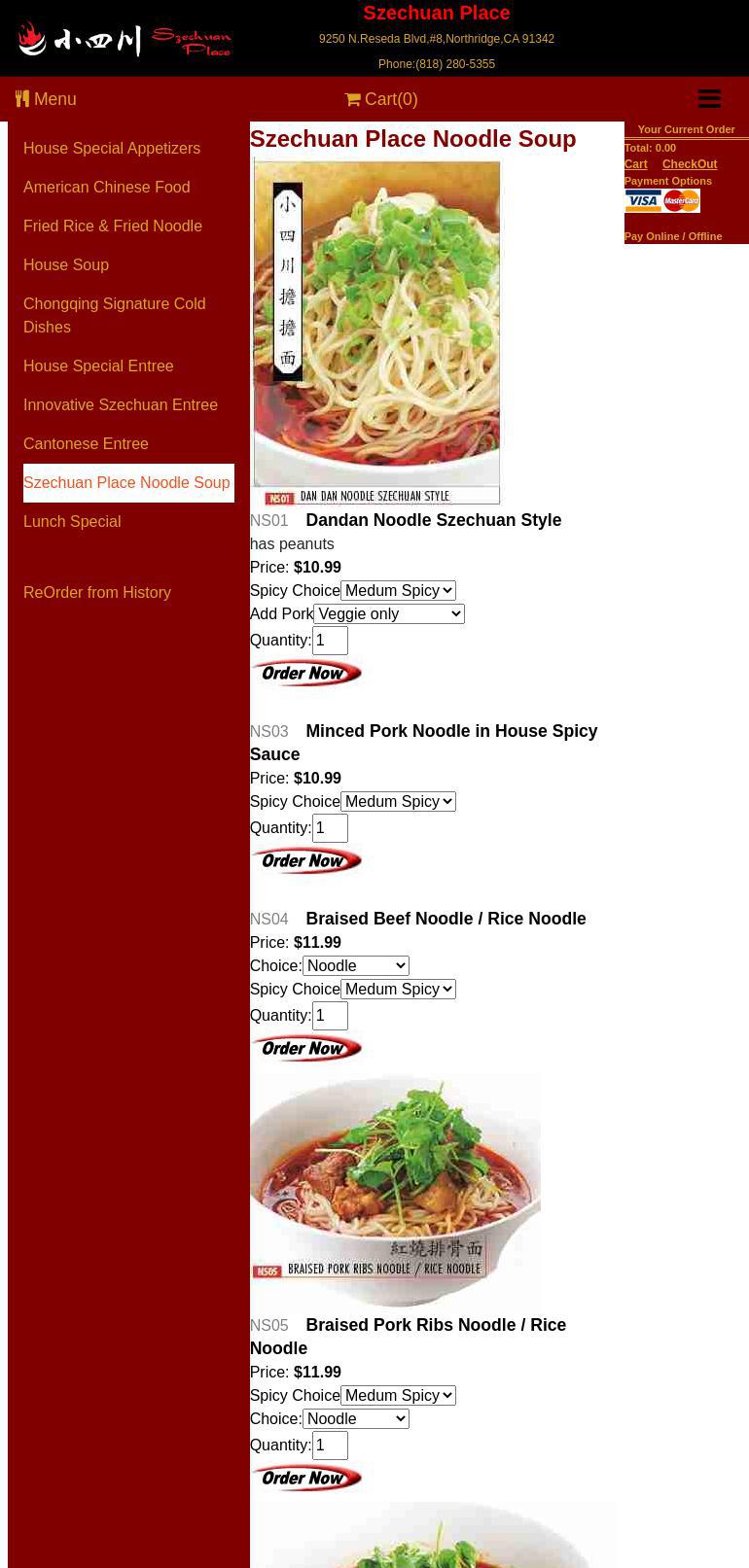Order Now the Braised Beef Noodle
Screen dimensions: 749x1568
point(306,1048)
